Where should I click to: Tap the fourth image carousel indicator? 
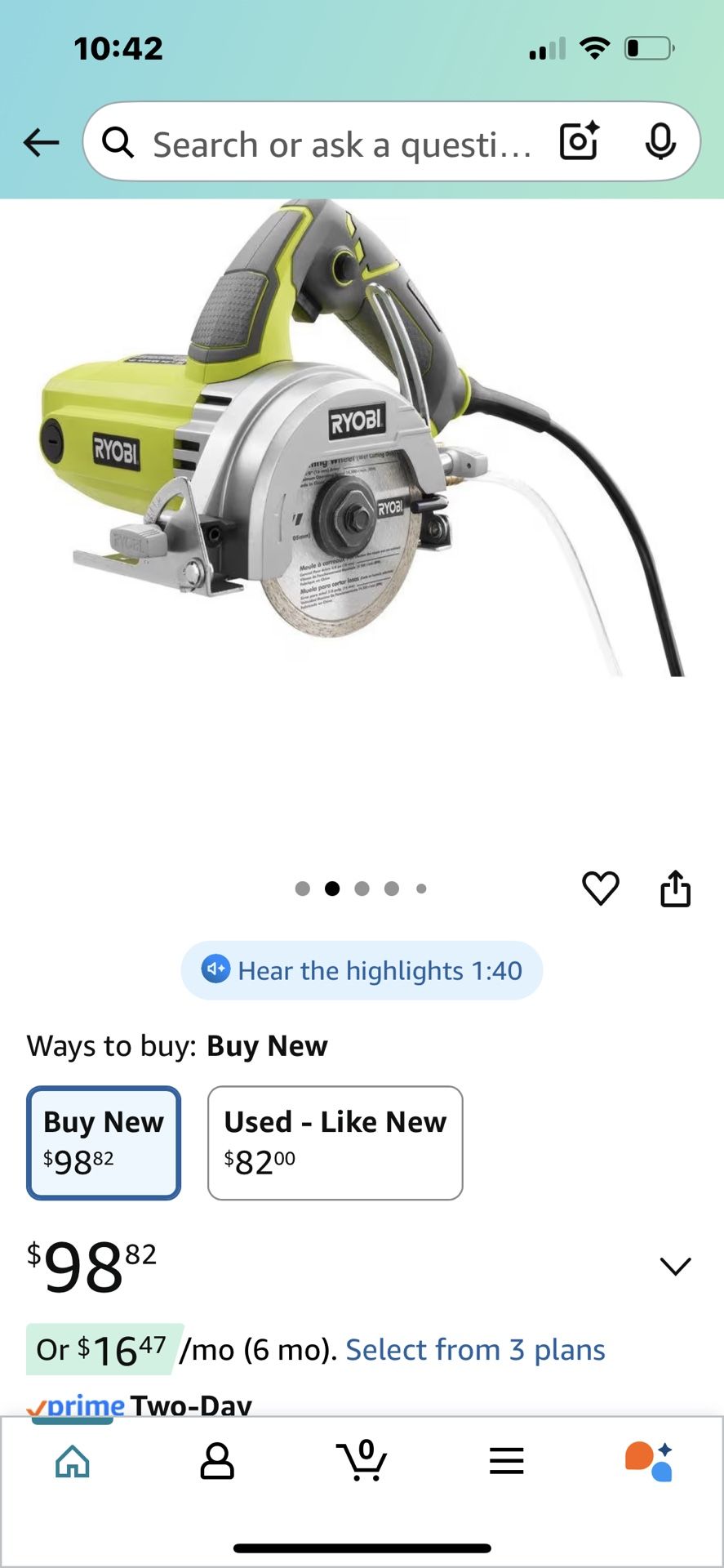pyautogui.click(x=392, y=888)
